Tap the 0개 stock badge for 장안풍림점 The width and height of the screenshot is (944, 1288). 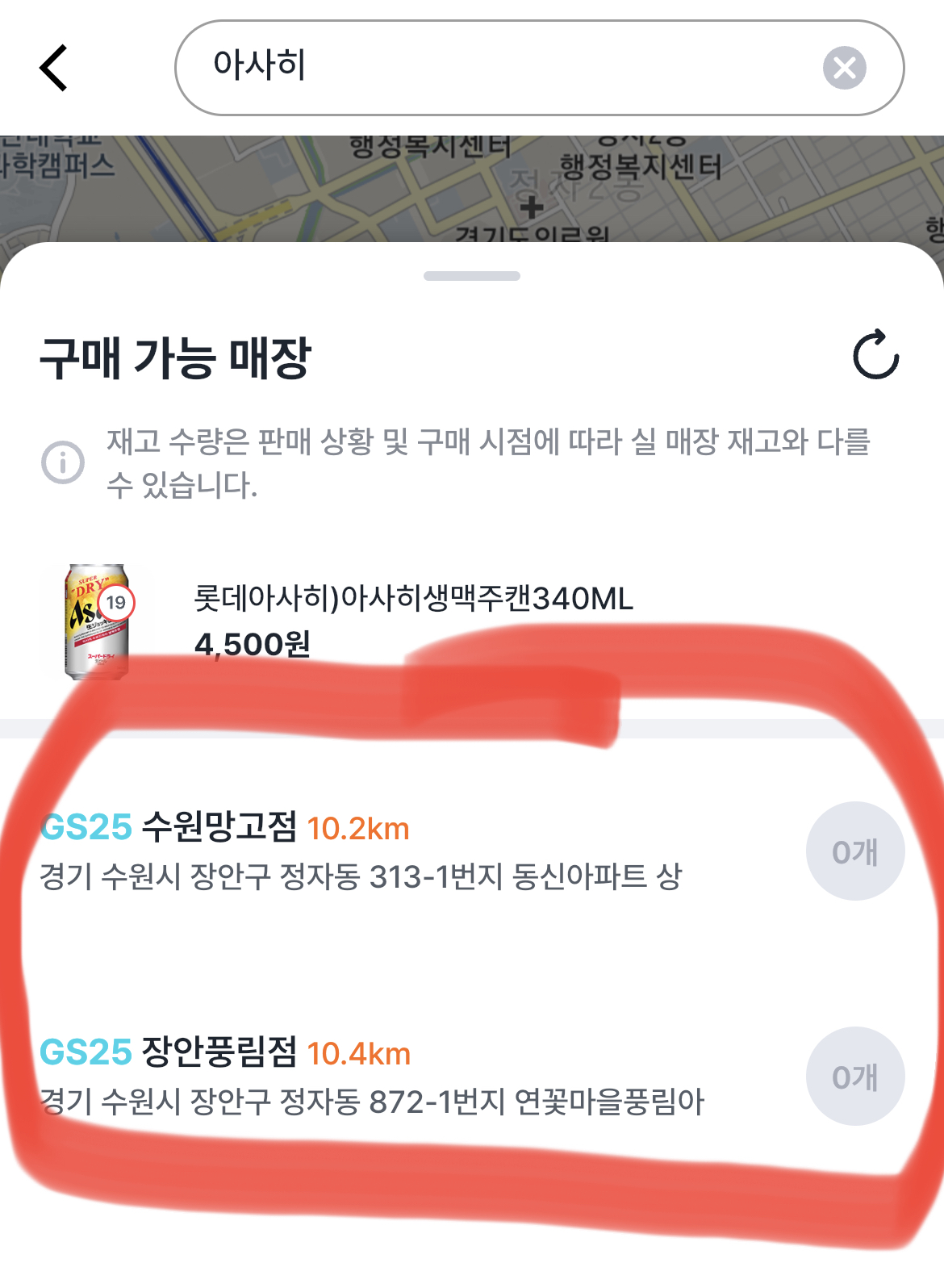tap(855, 1077)
